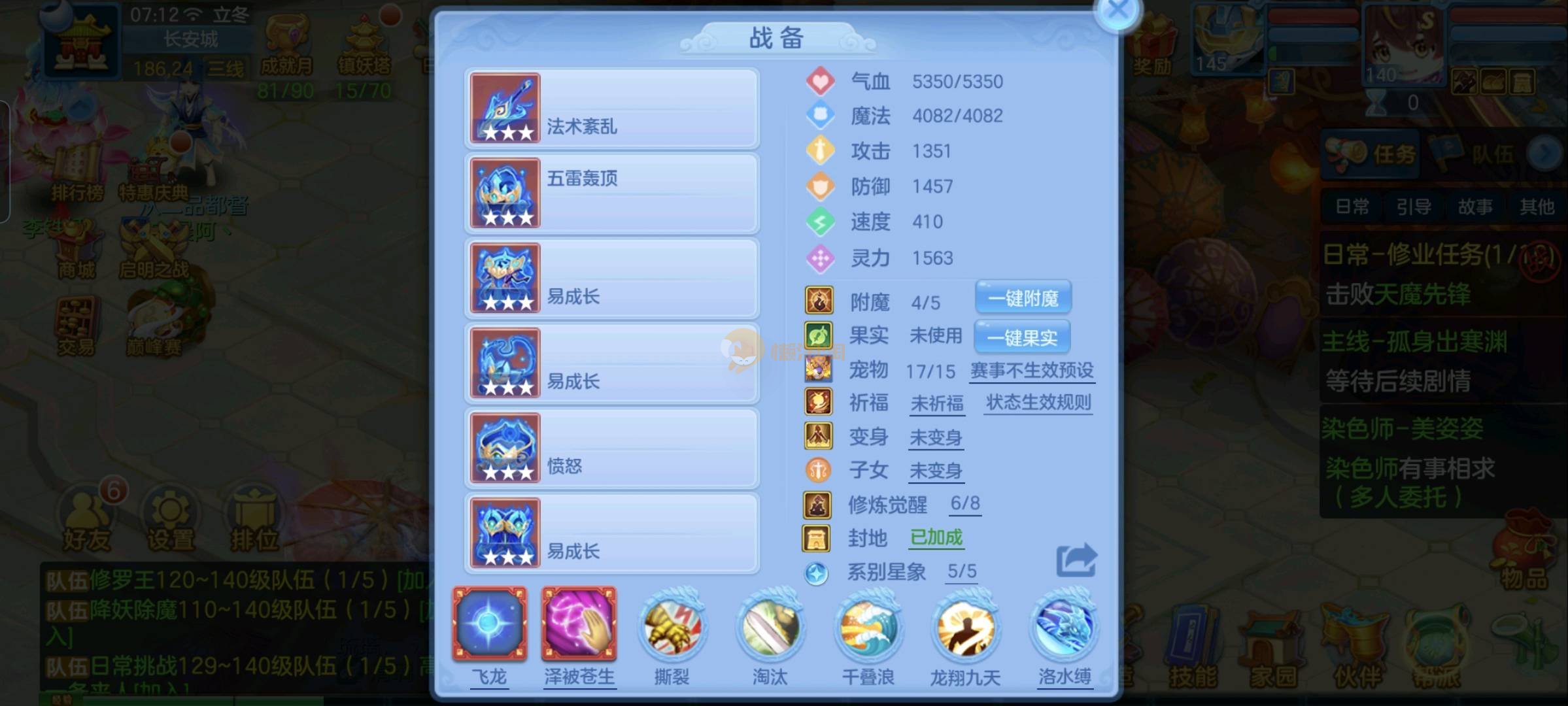Close the 战备 dialog

click(1117, 10)
